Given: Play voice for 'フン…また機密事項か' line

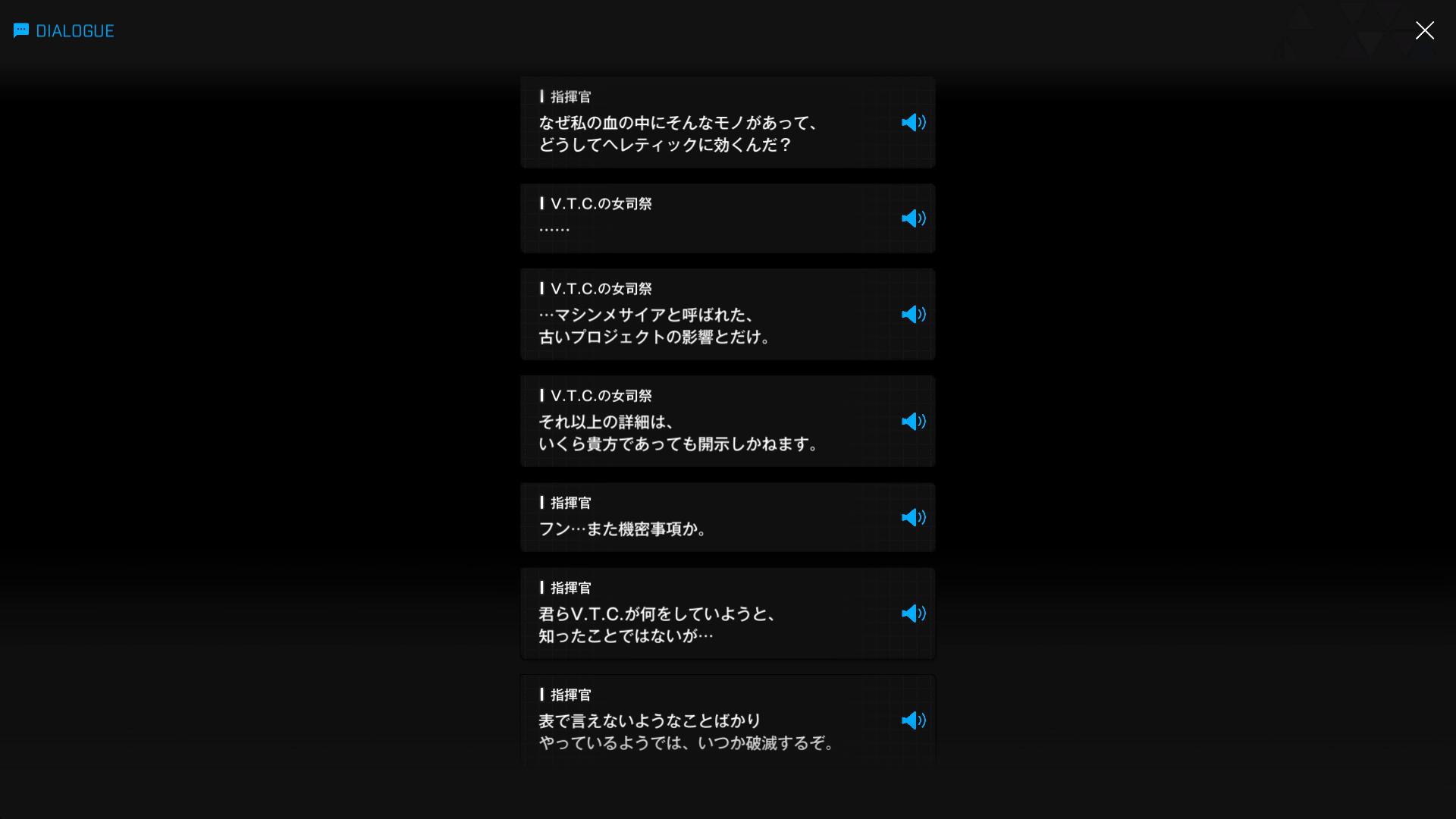Looking at the screenshot, I should [913, 517].
